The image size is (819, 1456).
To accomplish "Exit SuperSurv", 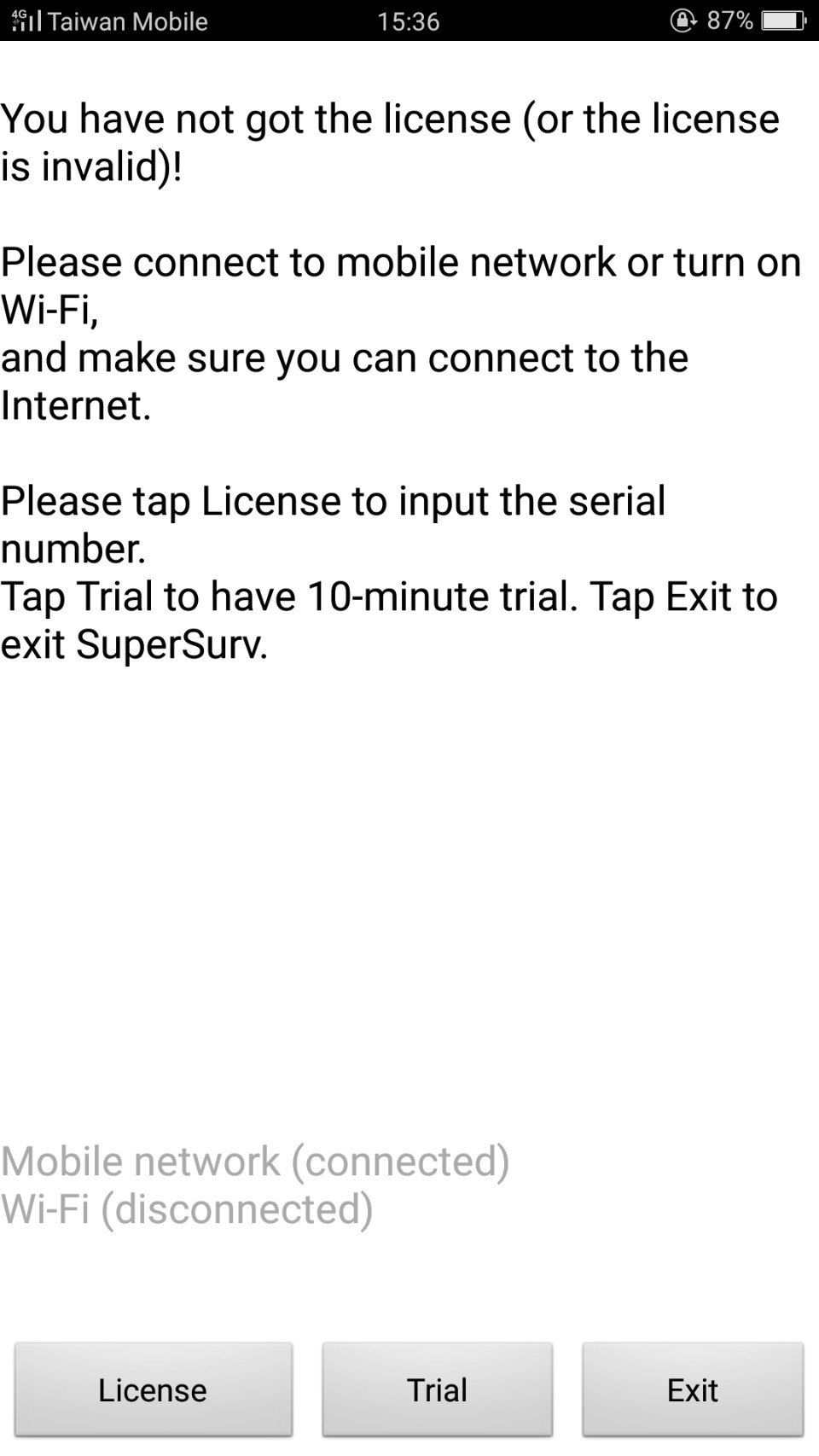I will click(692, 1389).
